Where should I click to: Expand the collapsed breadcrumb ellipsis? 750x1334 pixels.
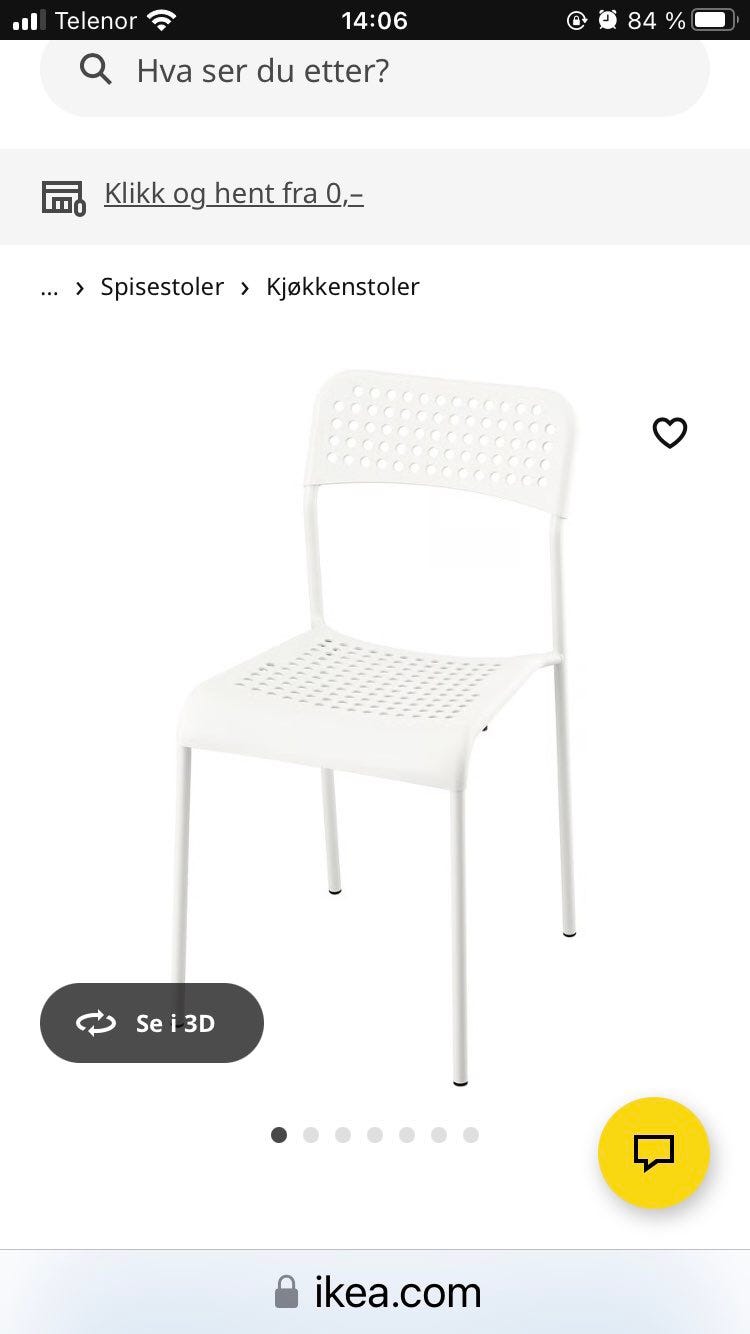click(x=49, y=288)
